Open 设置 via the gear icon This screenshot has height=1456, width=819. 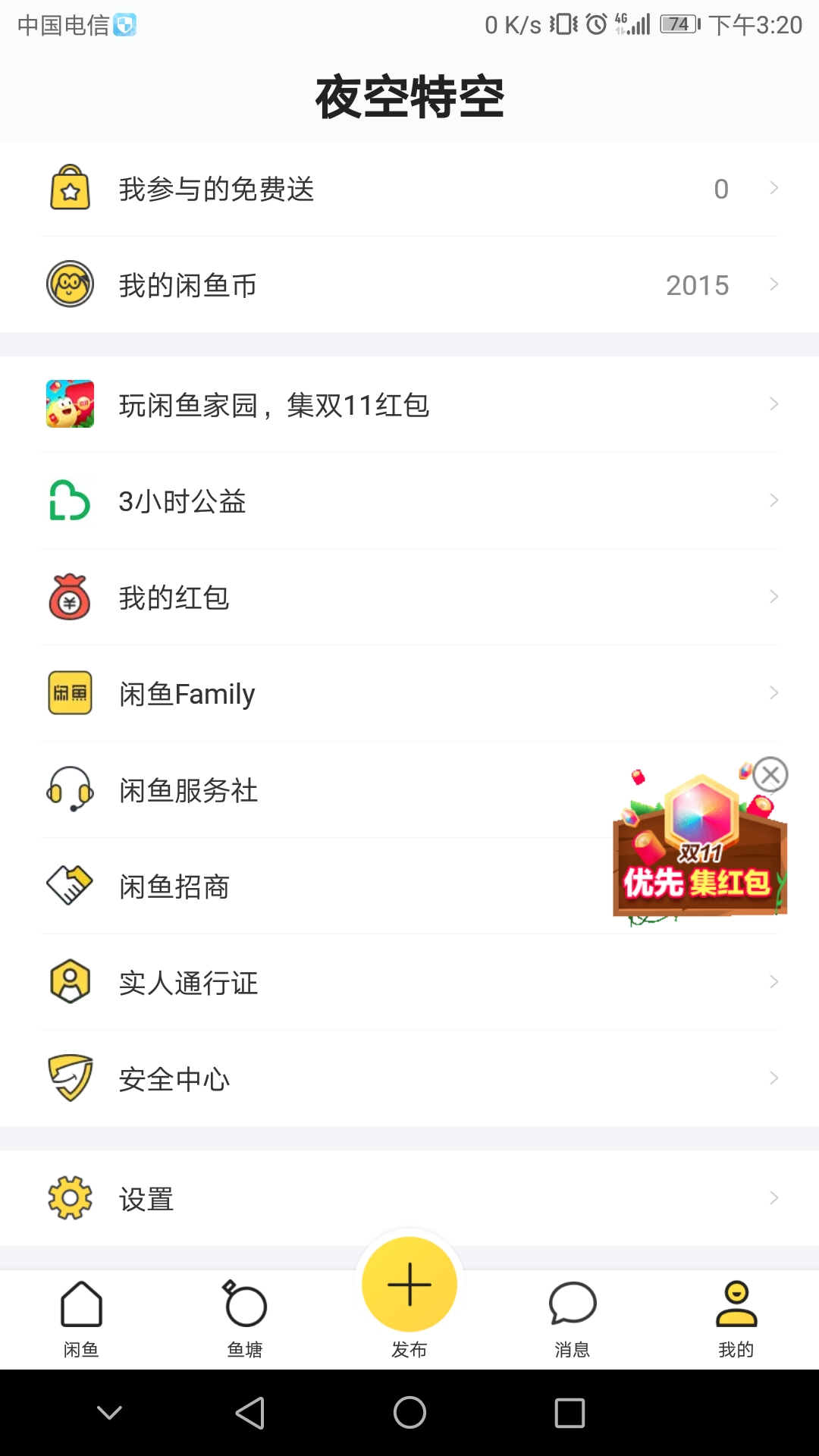(70, 1198)
